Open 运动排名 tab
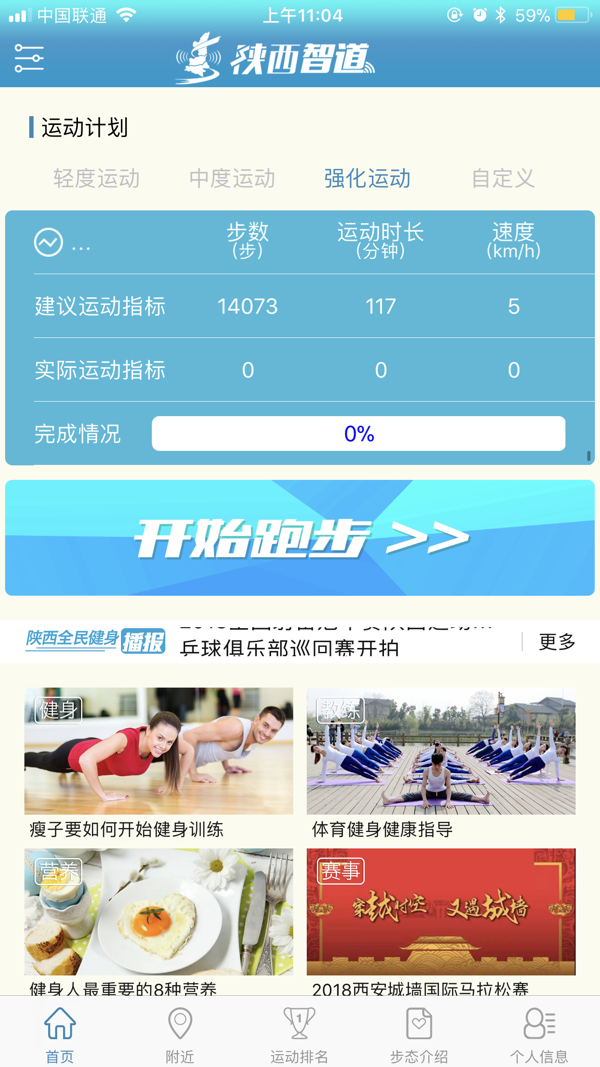600x1067 pixels. (x=299, y=1034)
